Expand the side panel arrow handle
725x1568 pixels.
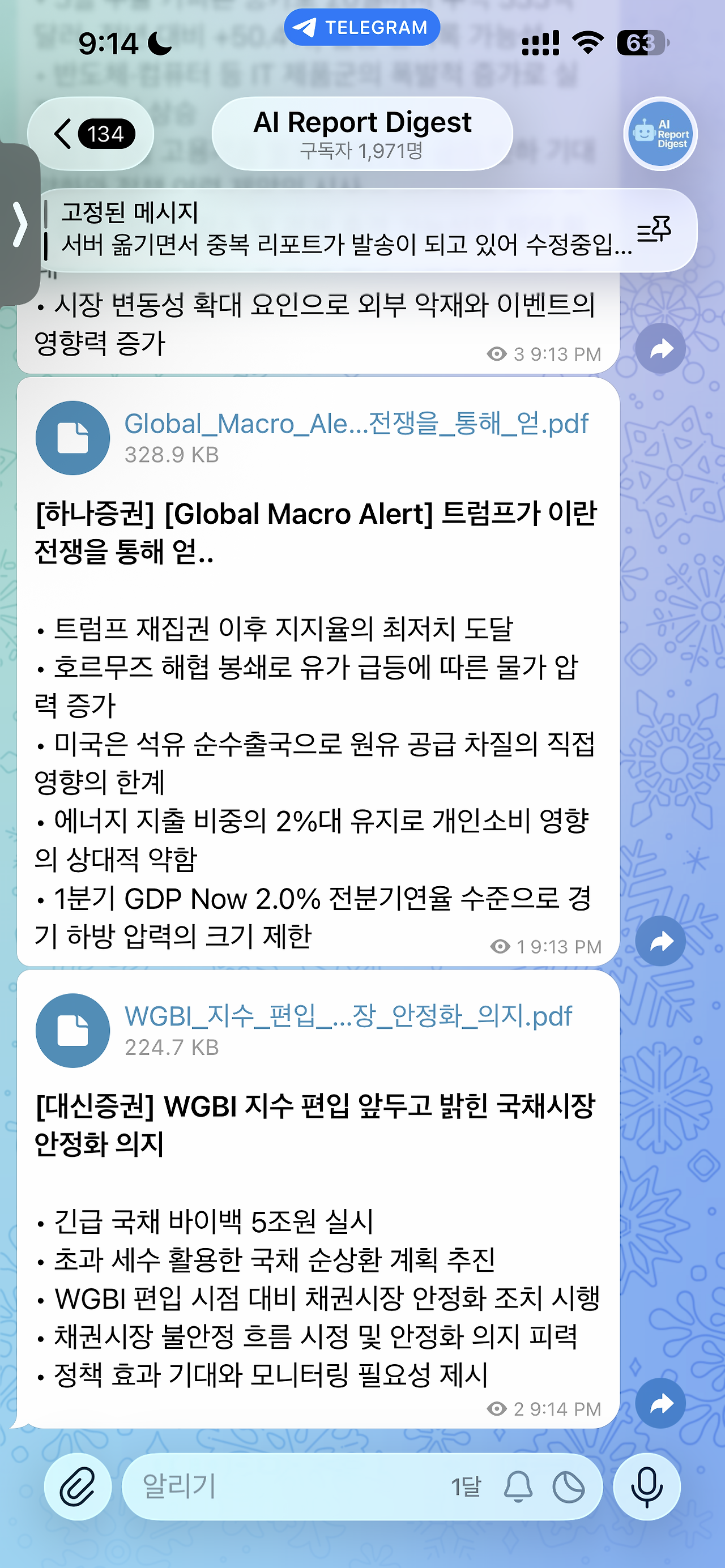click(x=19, y=225)
